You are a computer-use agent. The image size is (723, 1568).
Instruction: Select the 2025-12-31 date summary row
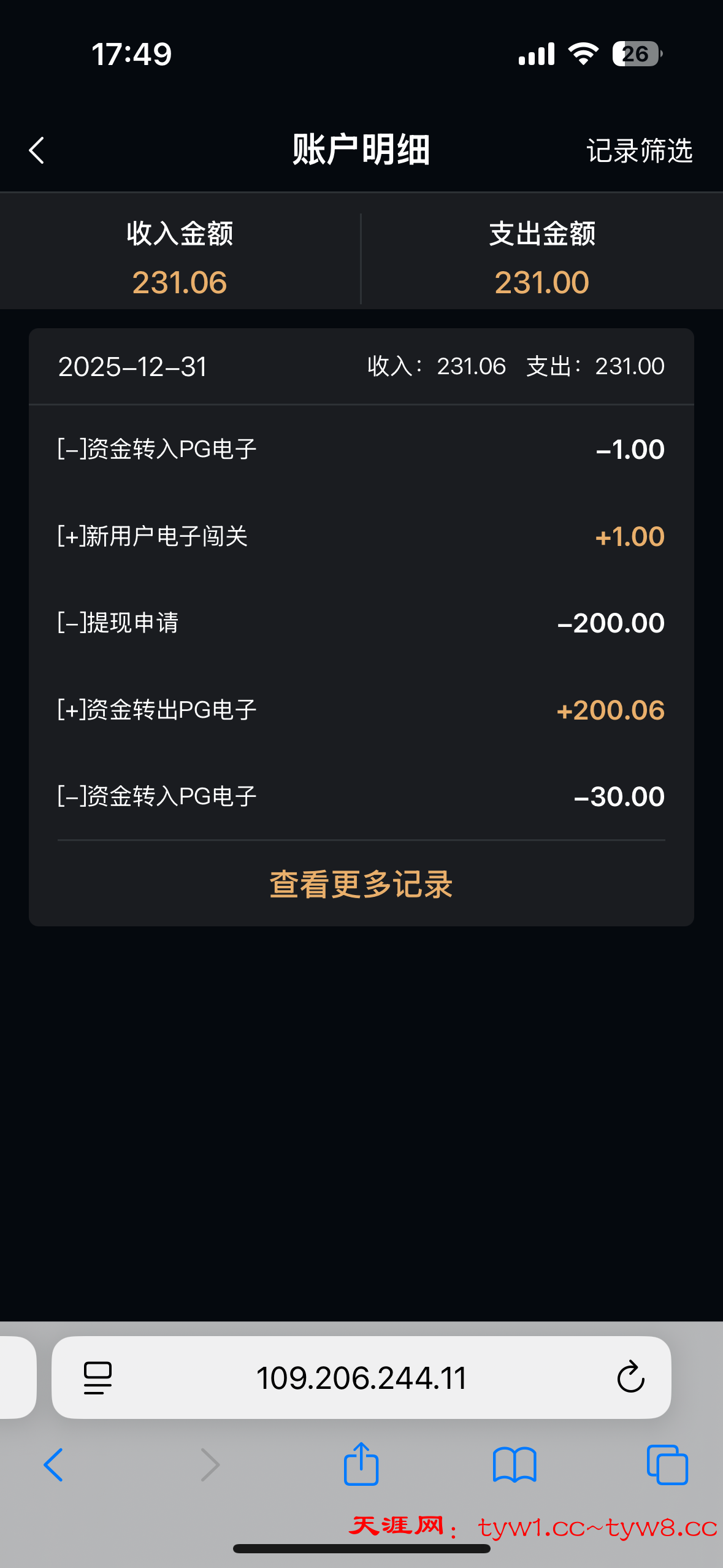(x=361, y=366)
